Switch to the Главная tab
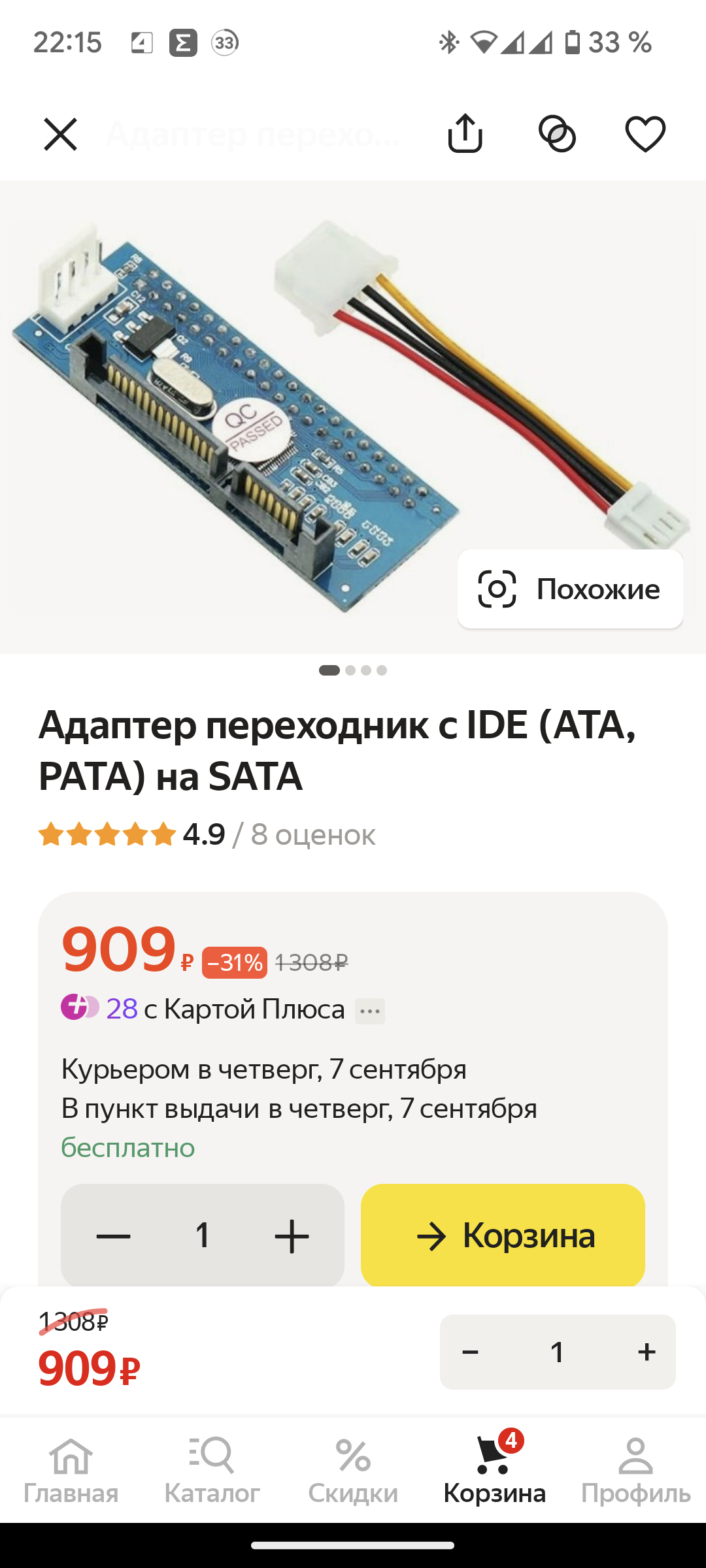The width and height of the screenshot is (706, 1568). click(x=71, y=1470)
